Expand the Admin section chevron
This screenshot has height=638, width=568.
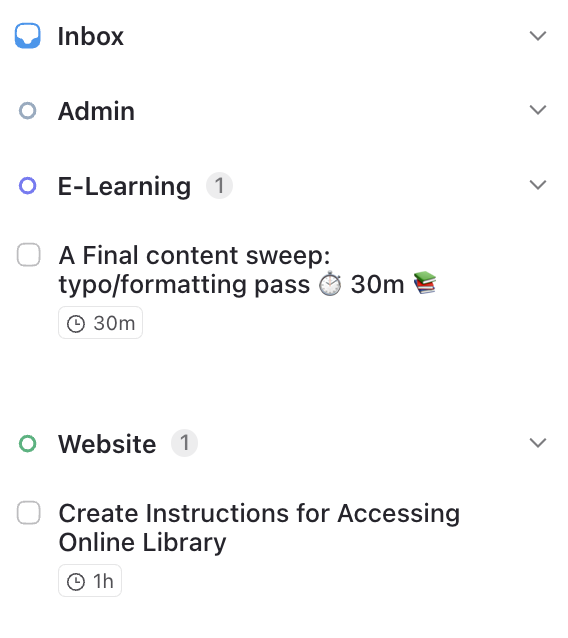coord(537,110)
